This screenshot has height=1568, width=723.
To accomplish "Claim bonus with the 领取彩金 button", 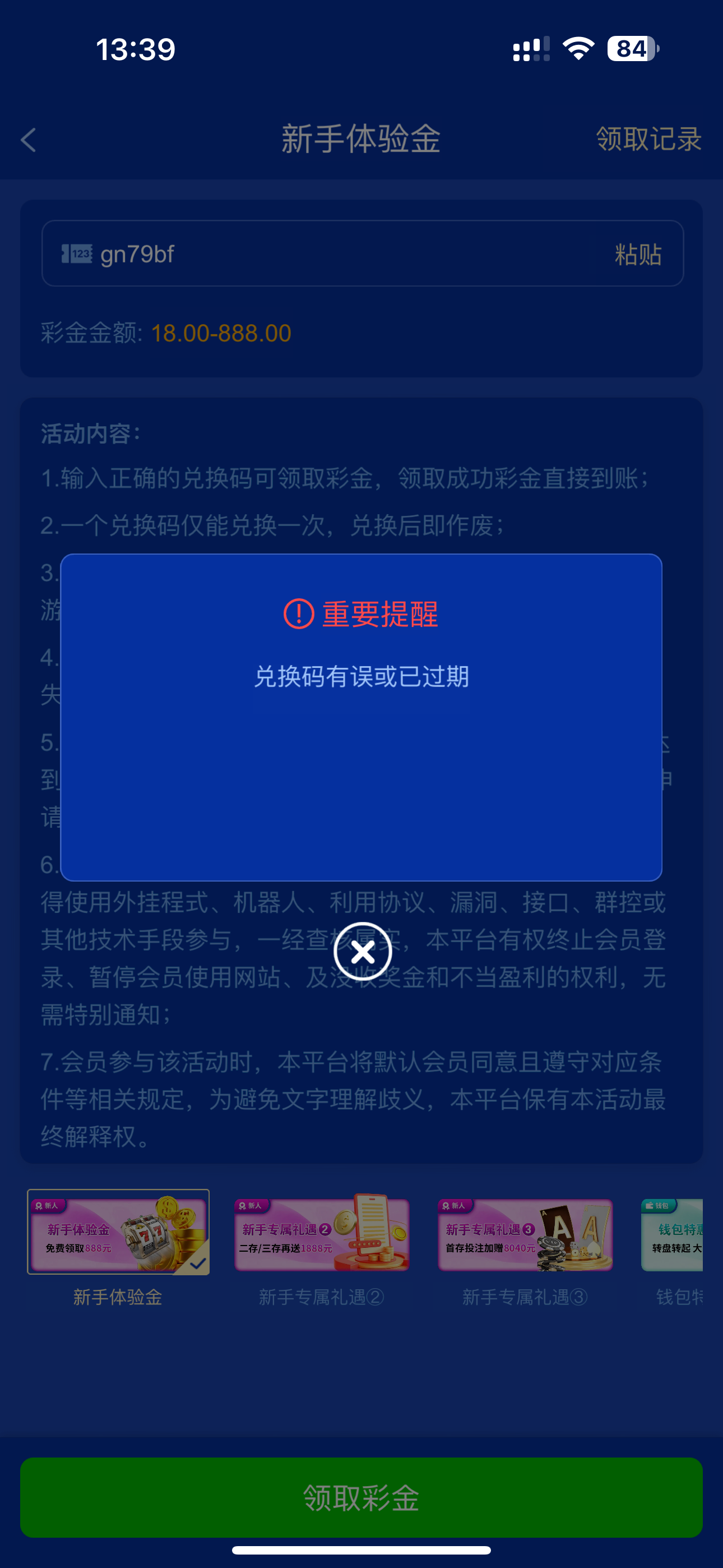I will point(361,1497).
